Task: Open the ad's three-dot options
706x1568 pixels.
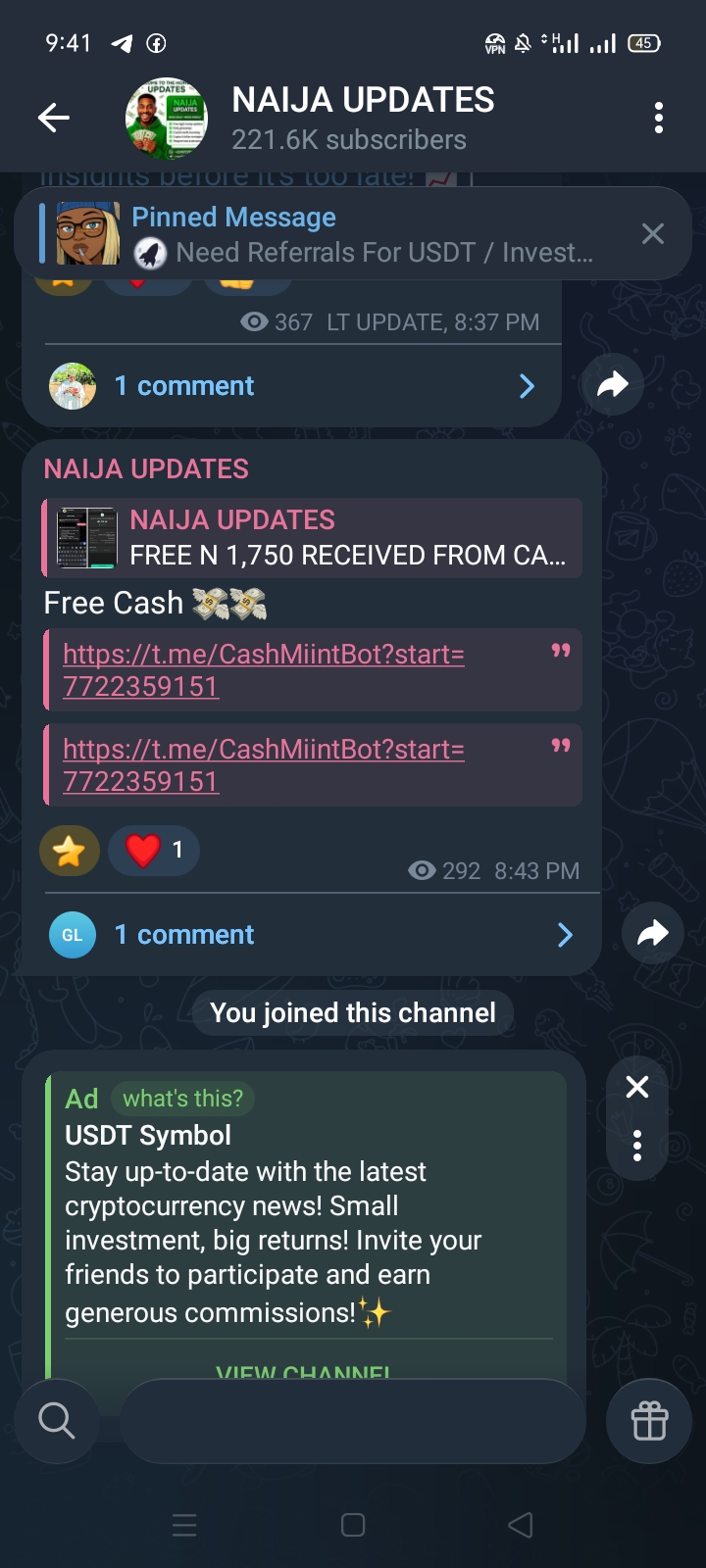Action: point(637,1145)
